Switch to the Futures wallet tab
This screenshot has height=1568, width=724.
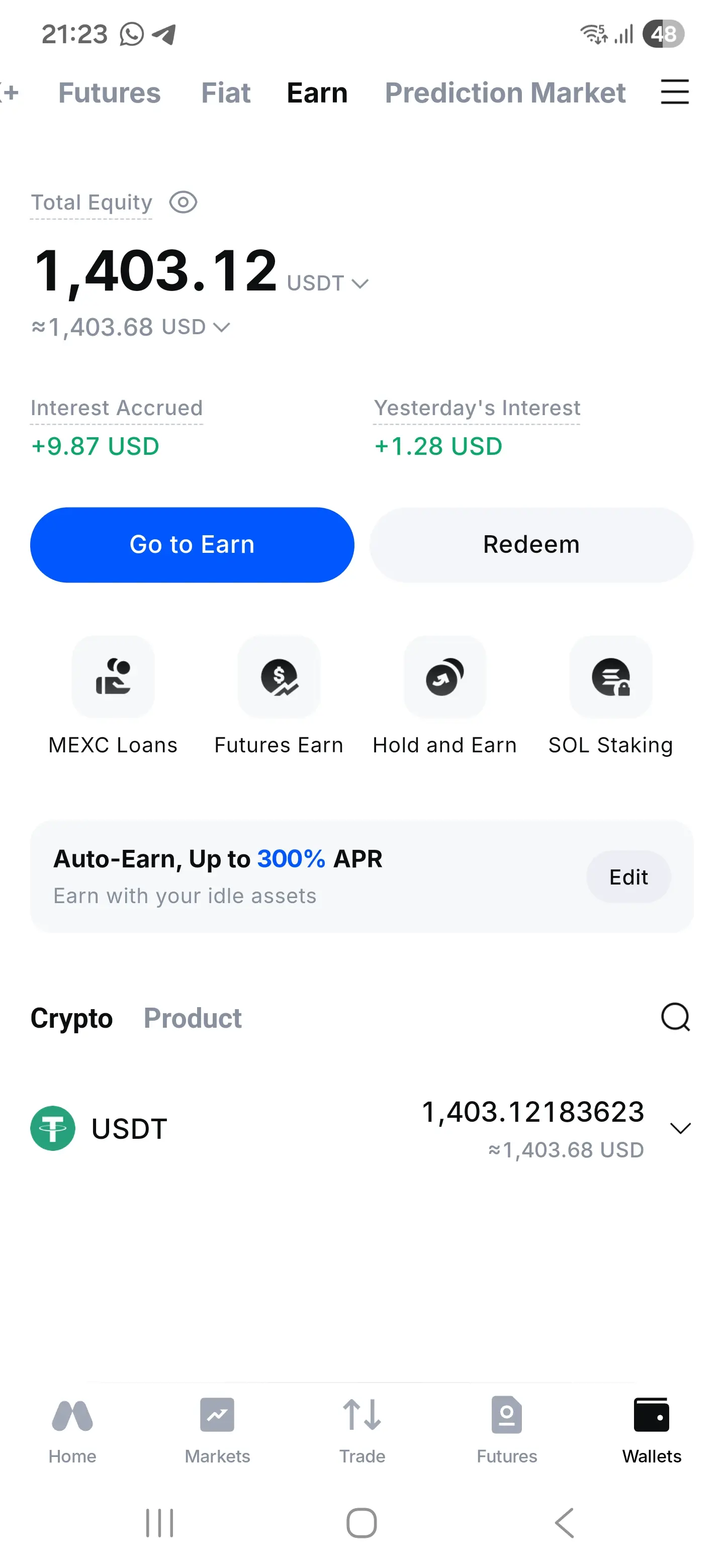click(110, 92)
